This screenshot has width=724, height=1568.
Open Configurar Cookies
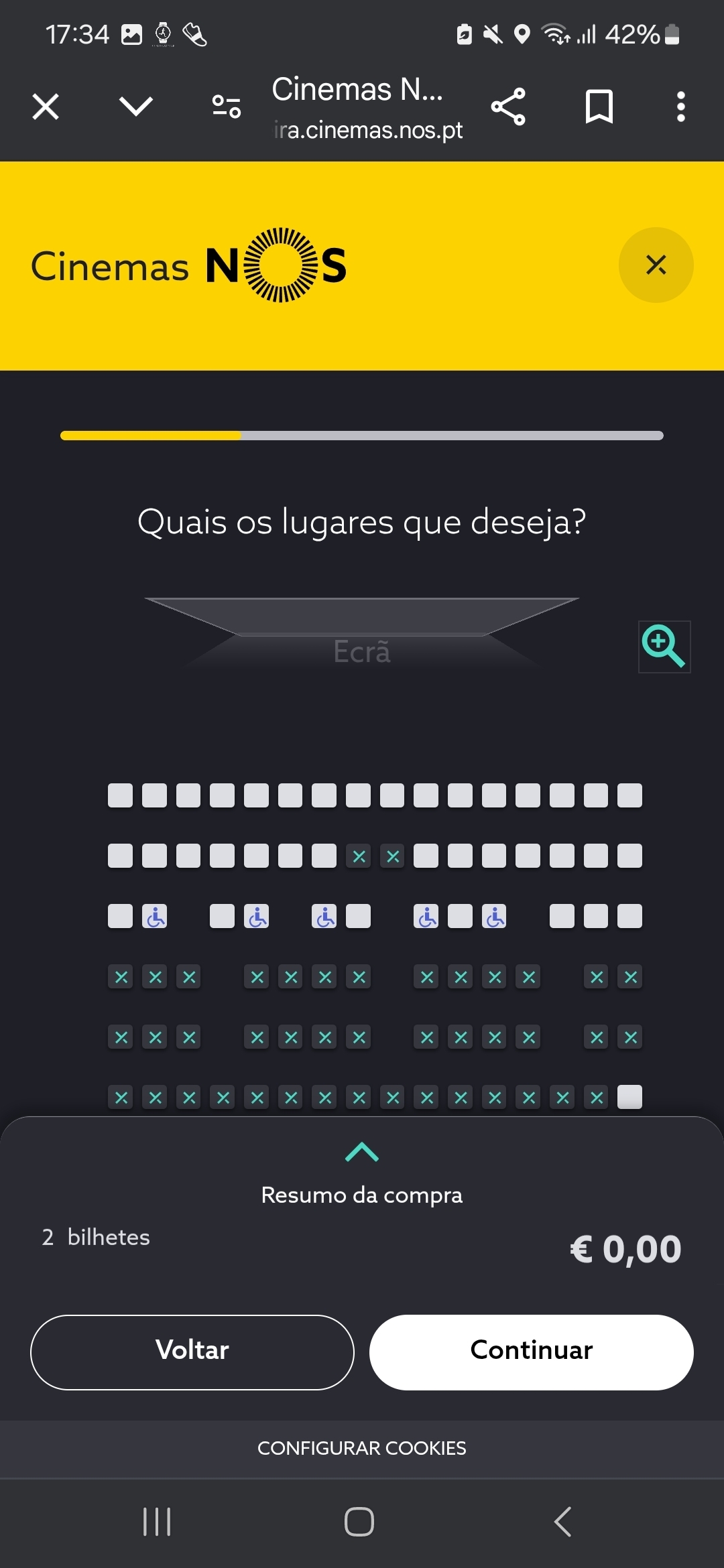(362, 1448)
